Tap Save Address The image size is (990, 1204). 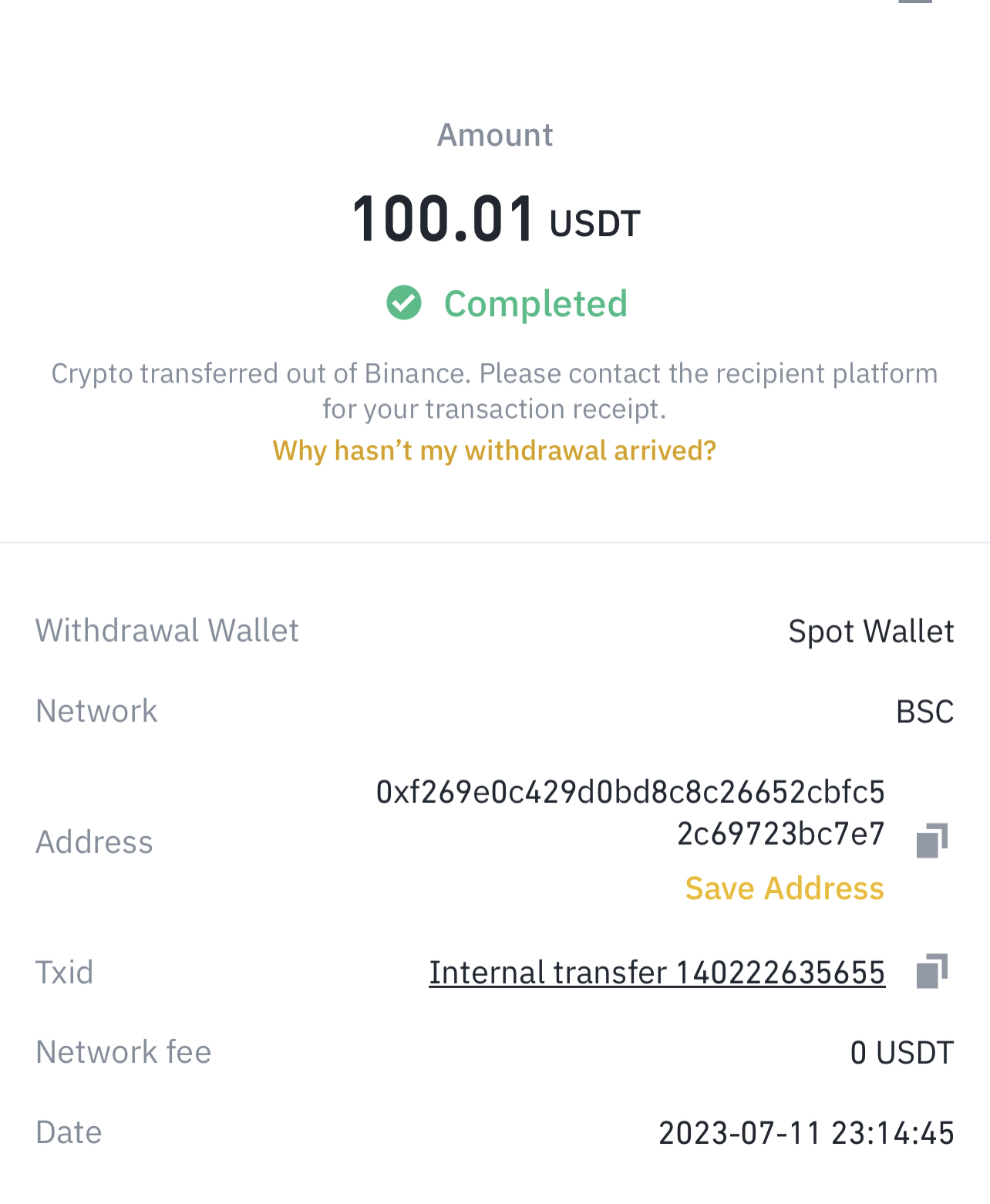[784, 889]
